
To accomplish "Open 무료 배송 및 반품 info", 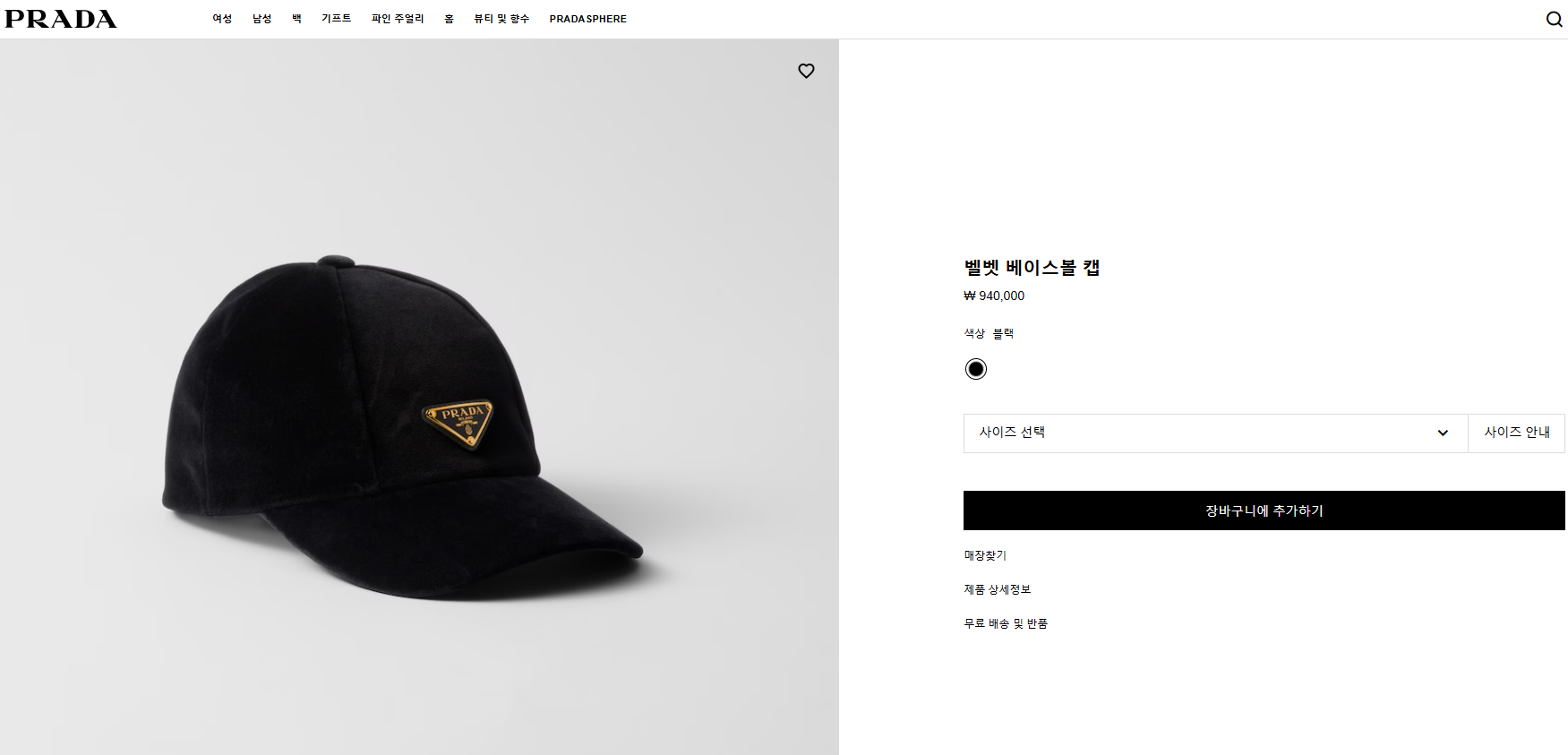I will point(1005,623).
